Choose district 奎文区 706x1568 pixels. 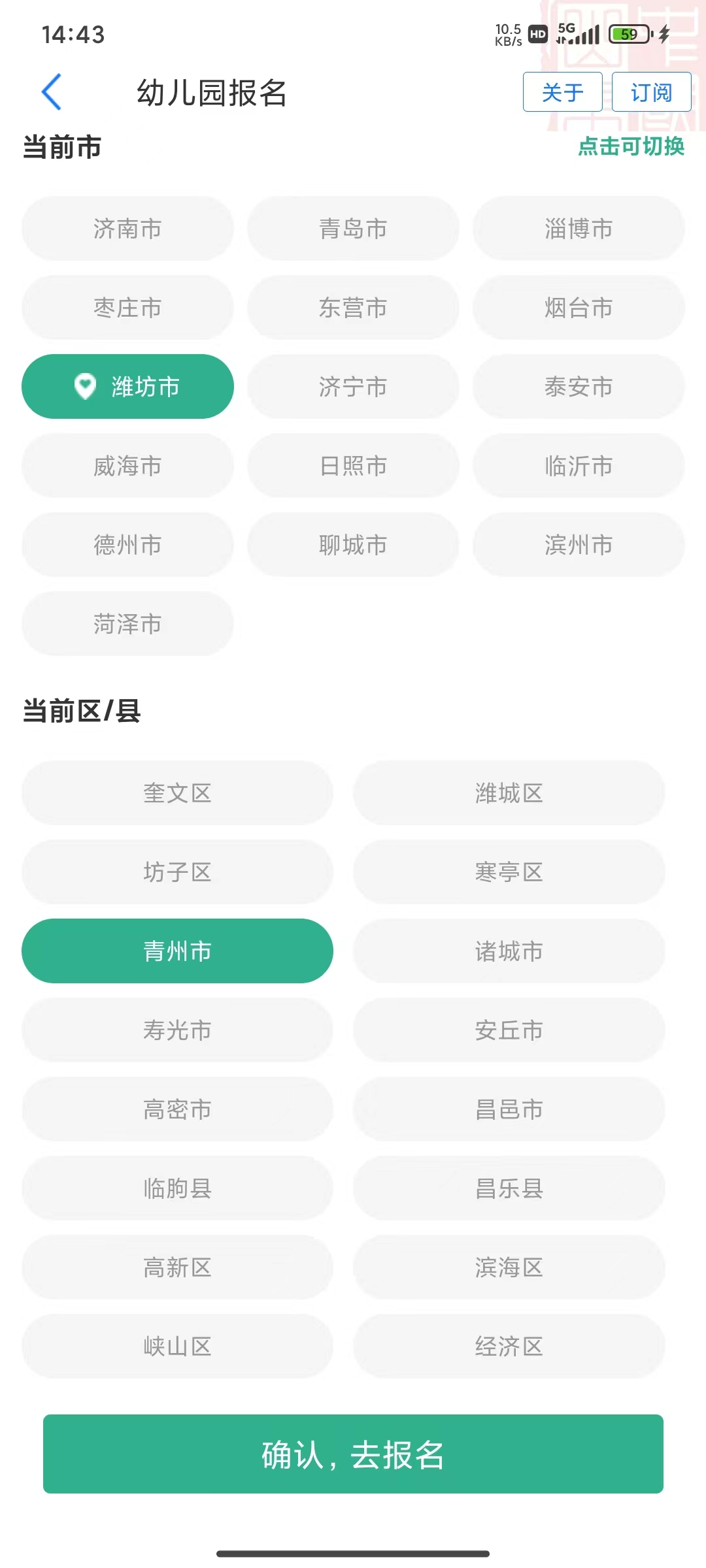[x=177, y=793]
